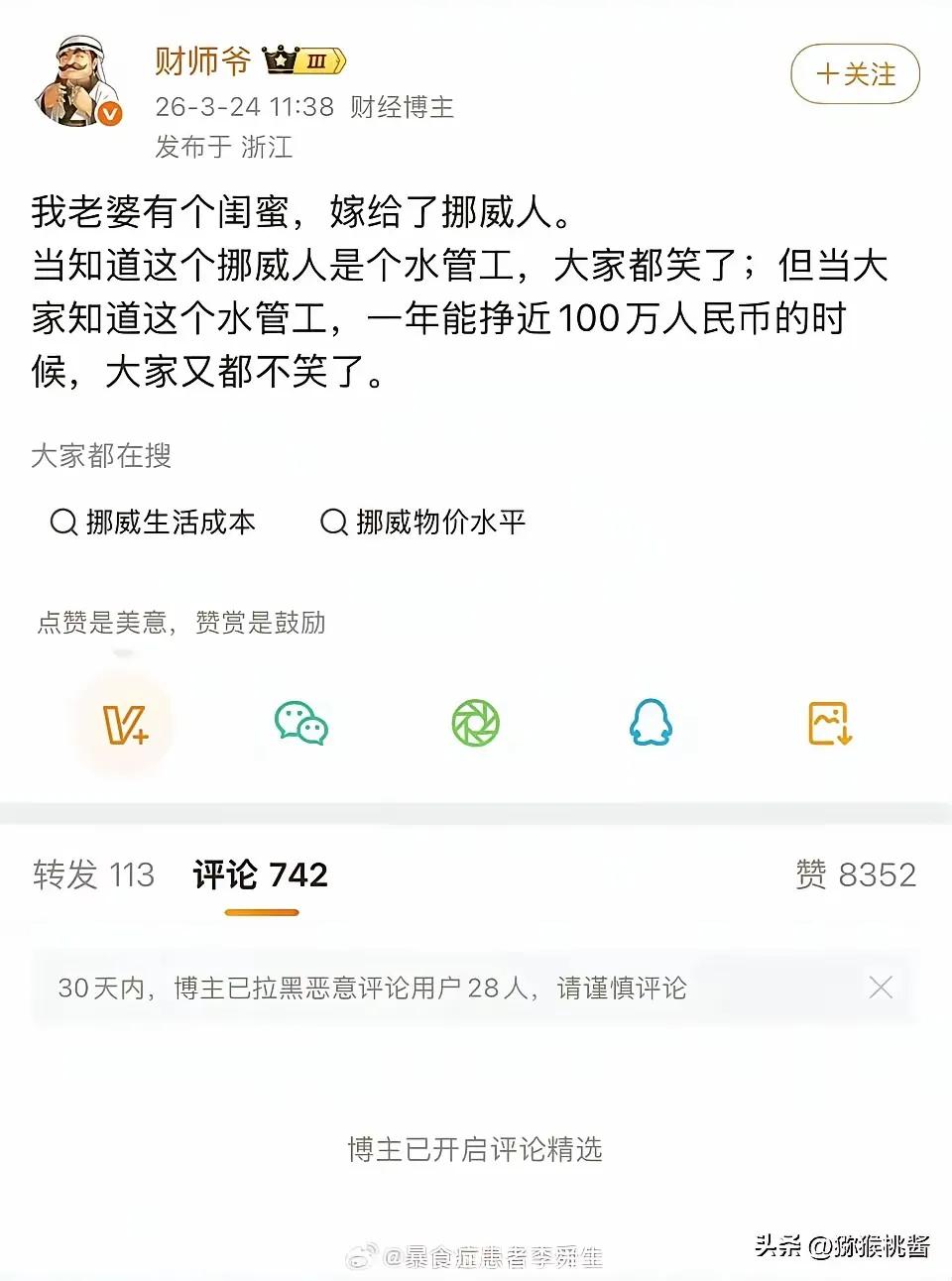
Task: Open the 赞 8352 likes section
Action: (x=859, y=874)
